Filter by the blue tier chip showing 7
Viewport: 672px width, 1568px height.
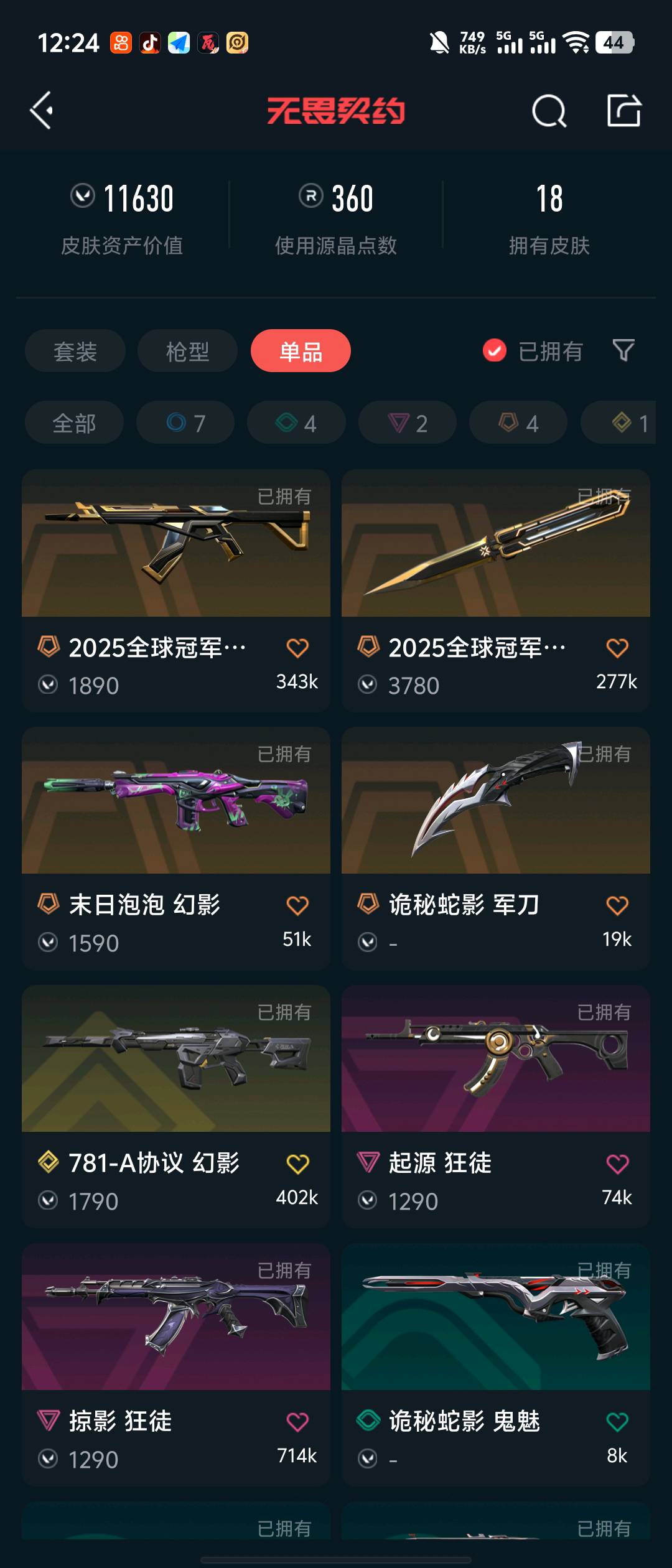pos(185,423)
